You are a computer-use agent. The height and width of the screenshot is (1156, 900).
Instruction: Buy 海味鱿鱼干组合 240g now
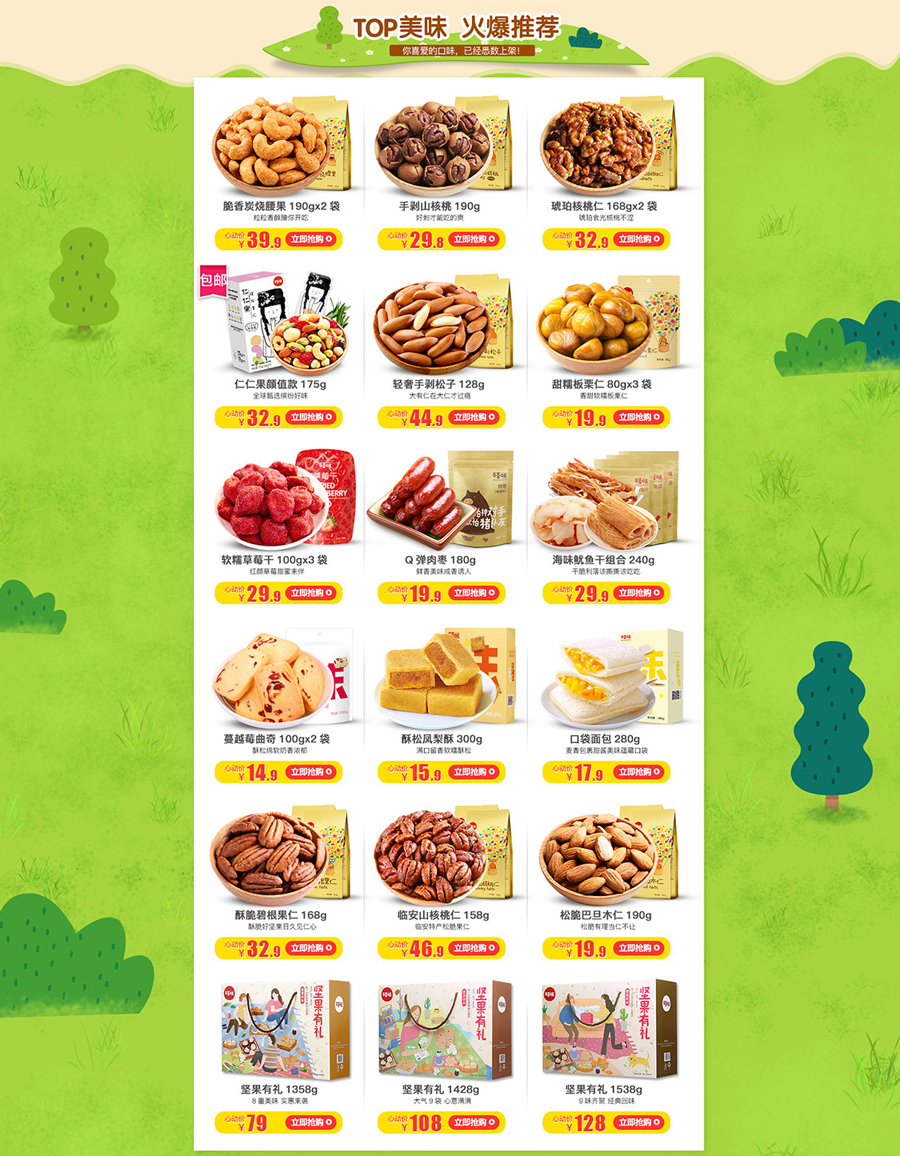(639, 593)
